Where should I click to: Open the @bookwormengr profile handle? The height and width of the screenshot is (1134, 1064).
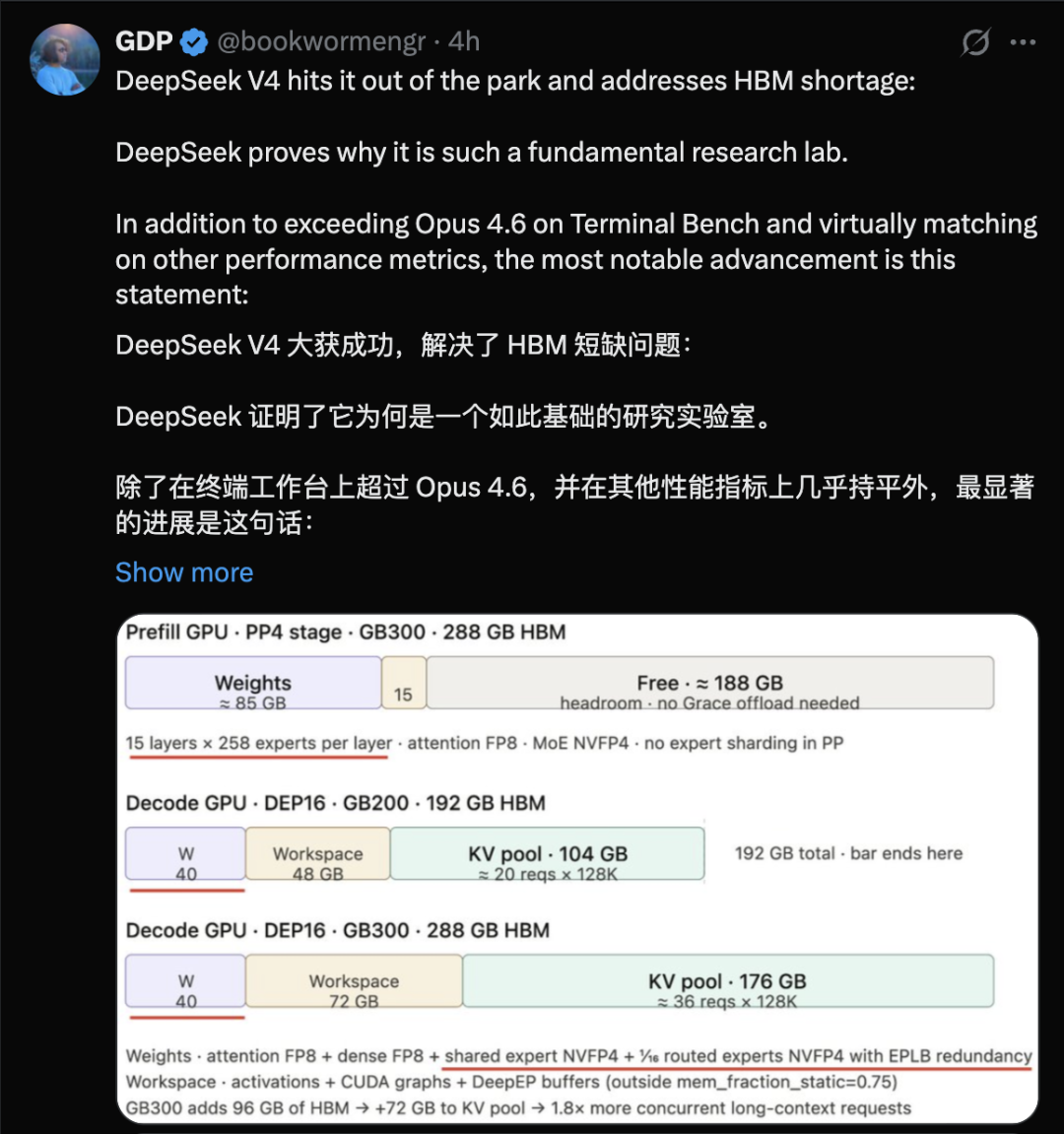tap(321, 41)
